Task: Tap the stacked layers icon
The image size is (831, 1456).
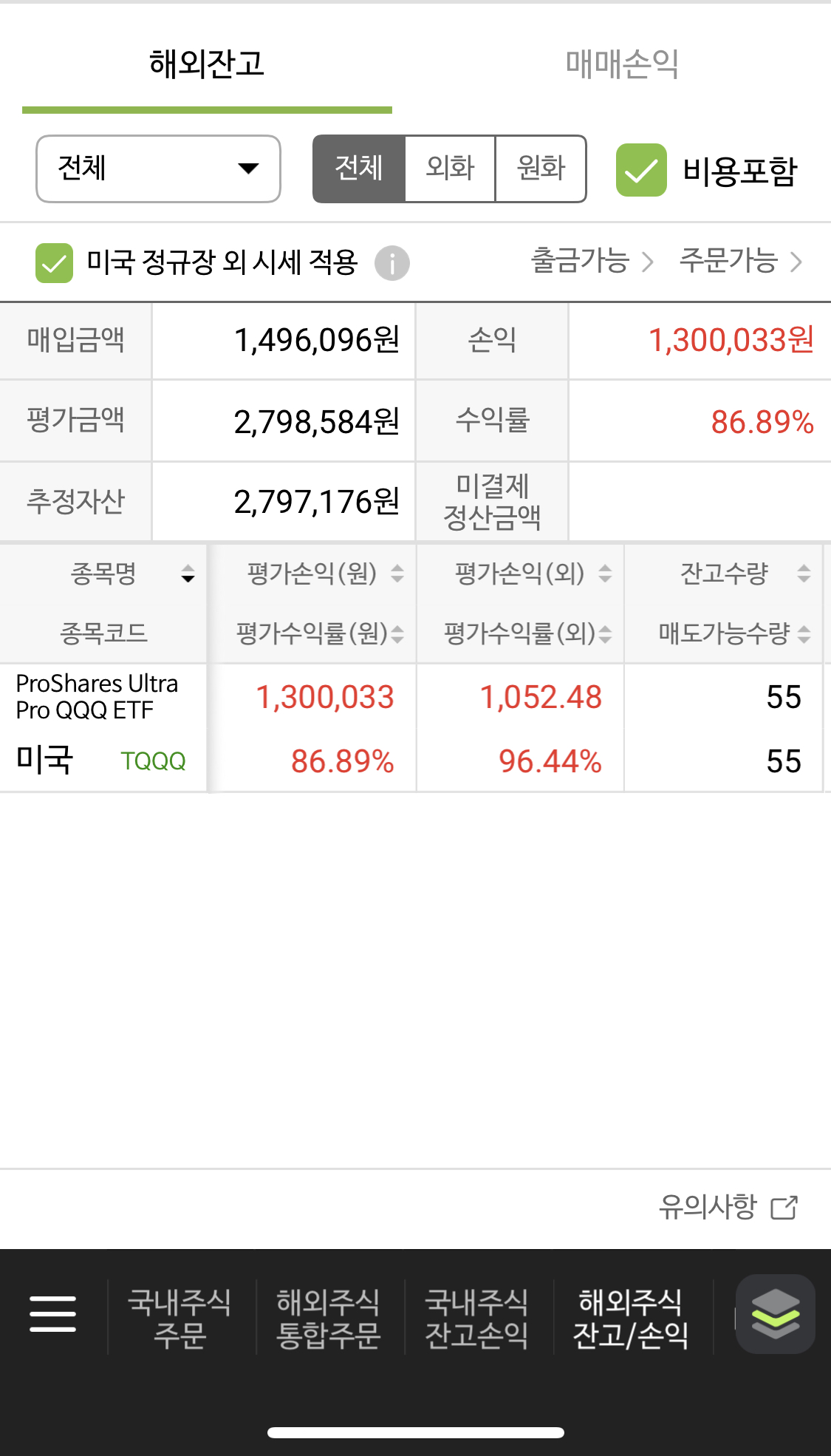Action: (x=776, y=1314)
